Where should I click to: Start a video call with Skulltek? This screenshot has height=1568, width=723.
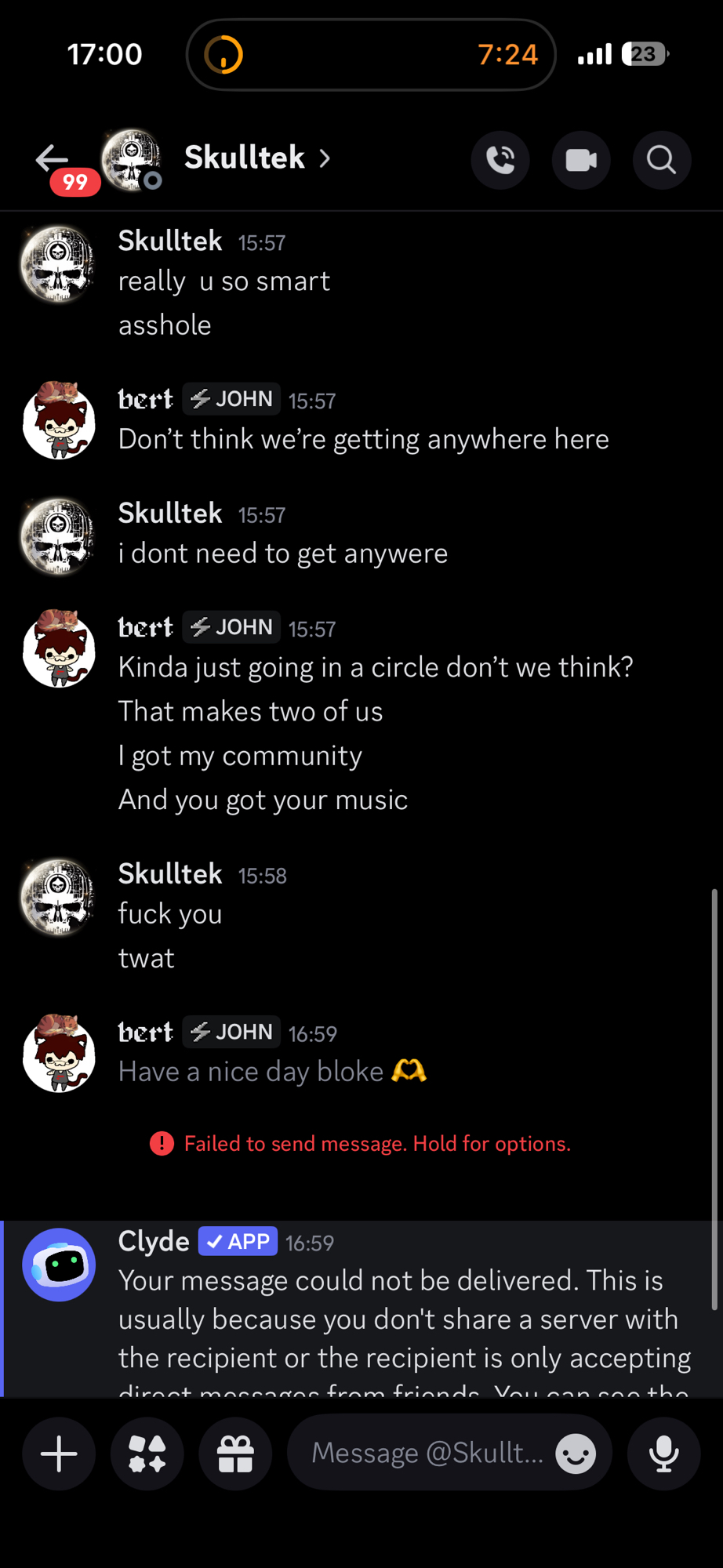click(x=581, y=160)
